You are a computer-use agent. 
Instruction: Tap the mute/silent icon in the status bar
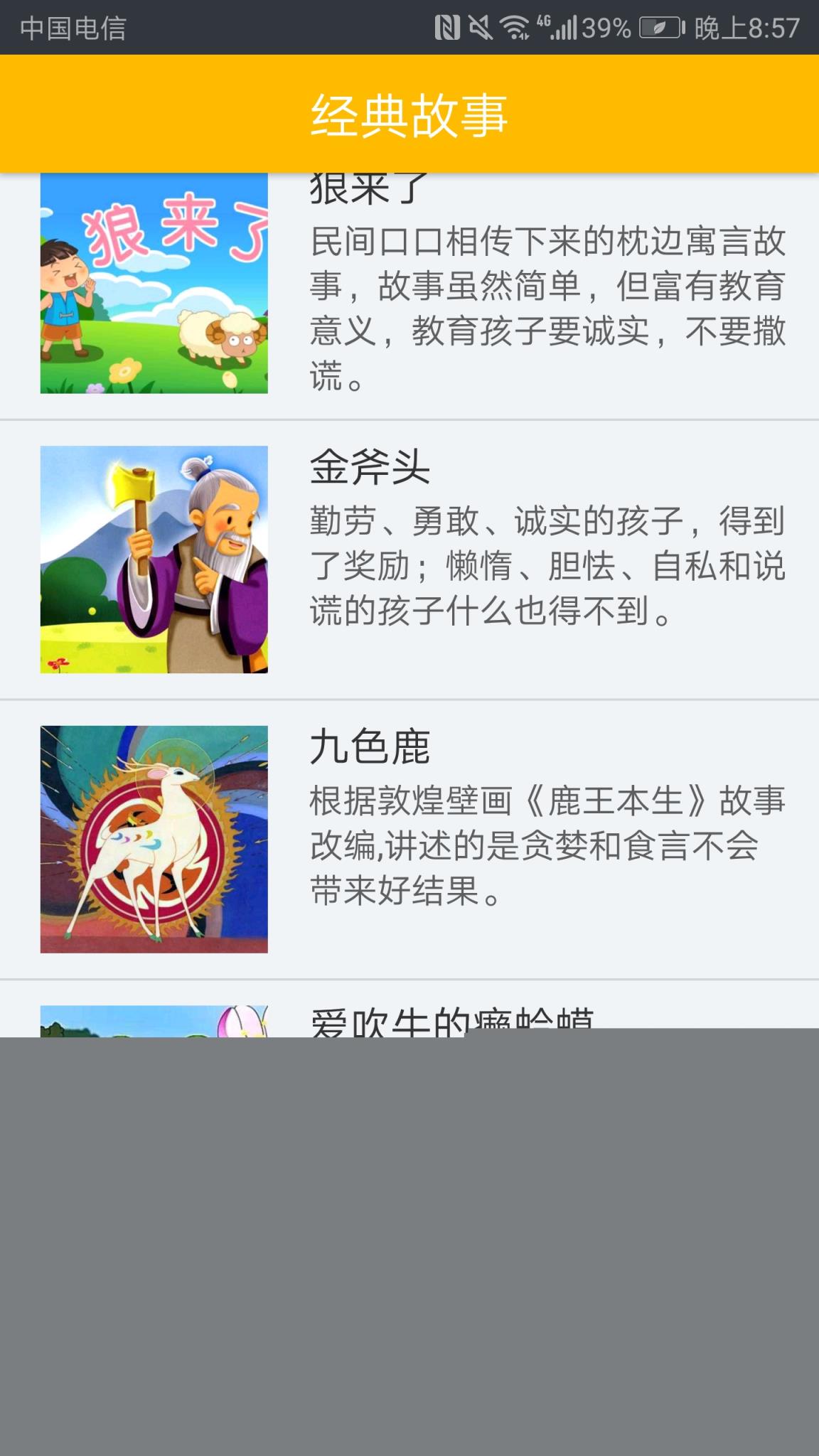click(480, 26)
